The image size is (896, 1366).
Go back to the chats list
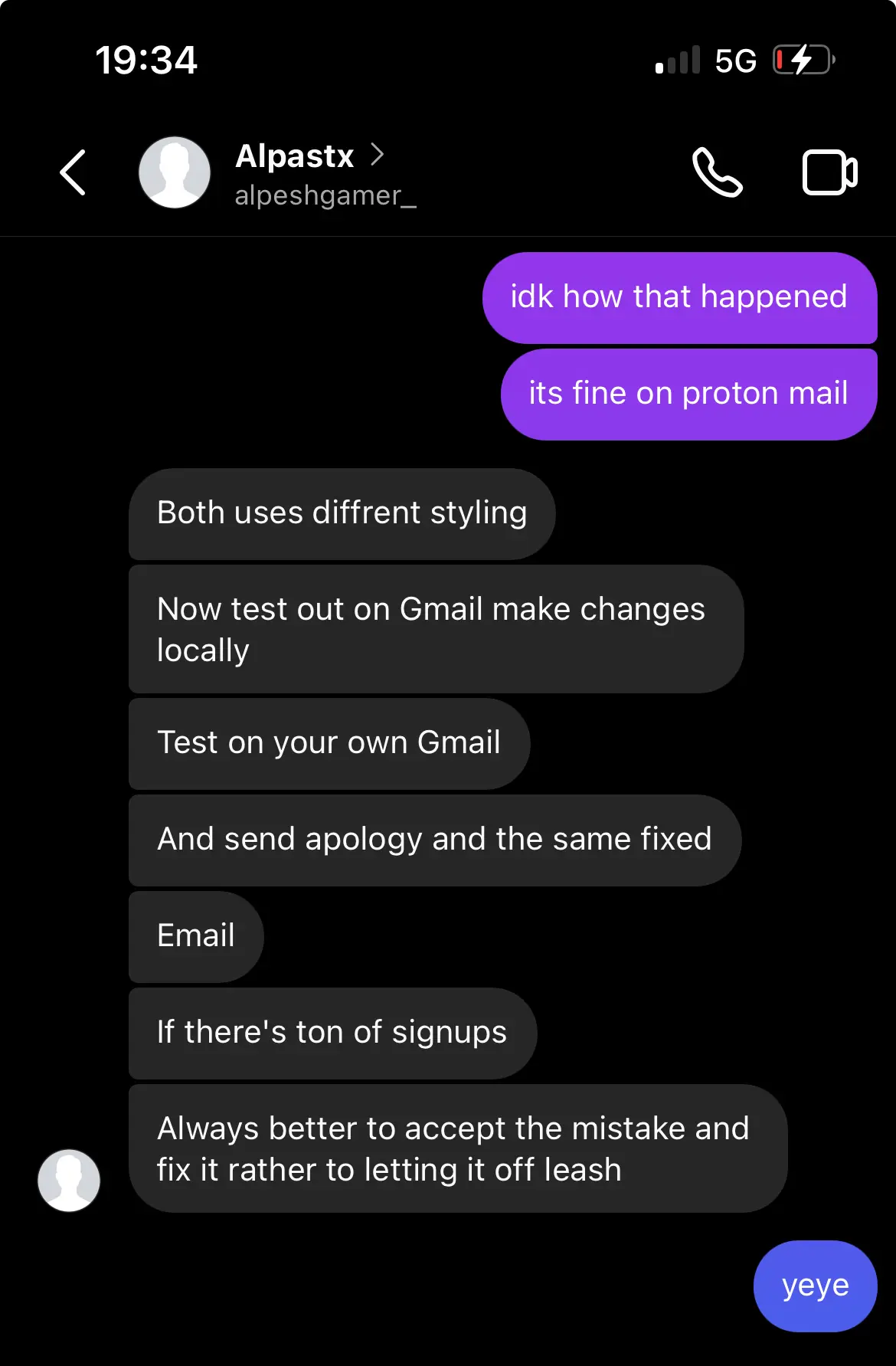point(73,172)
